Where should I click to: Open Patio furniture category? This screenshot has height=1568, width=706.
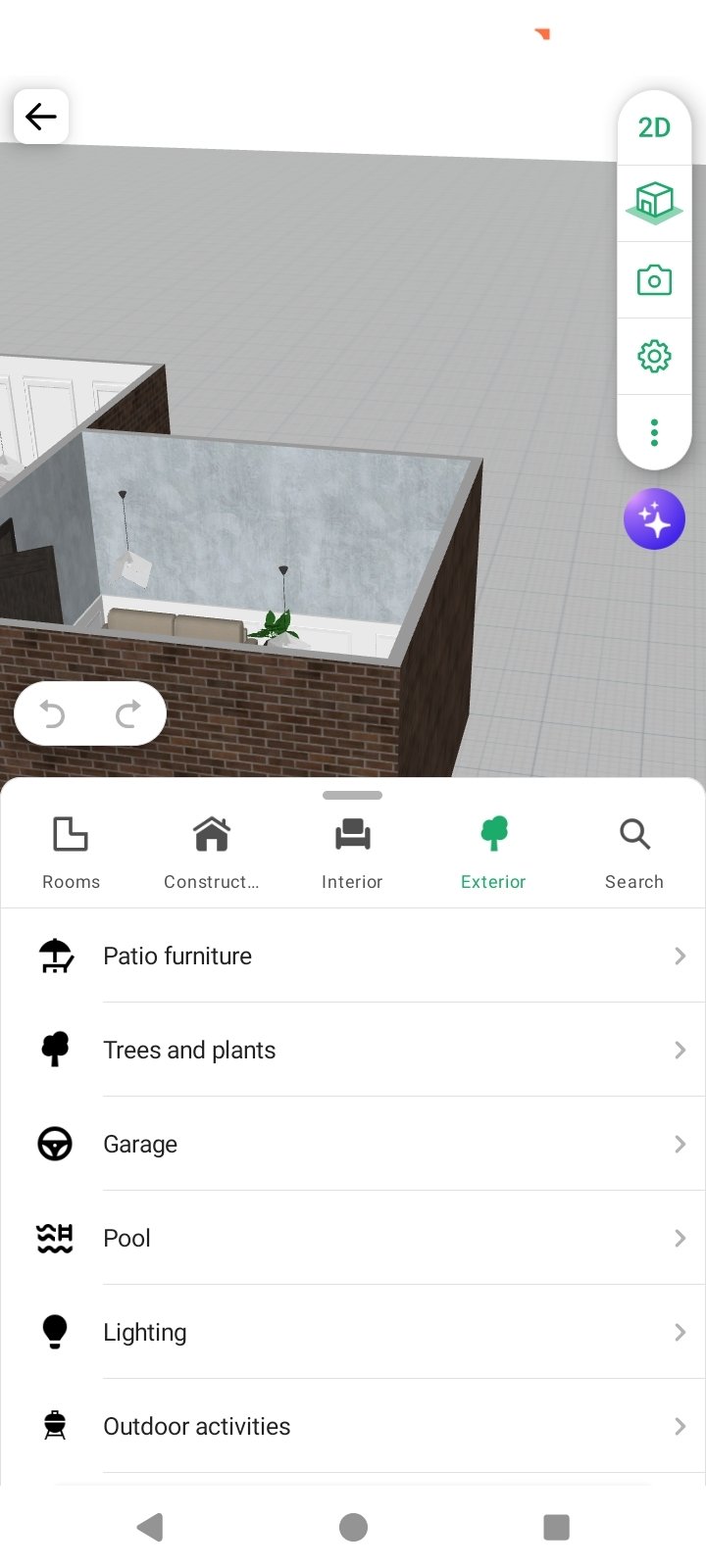click(353, 955)
